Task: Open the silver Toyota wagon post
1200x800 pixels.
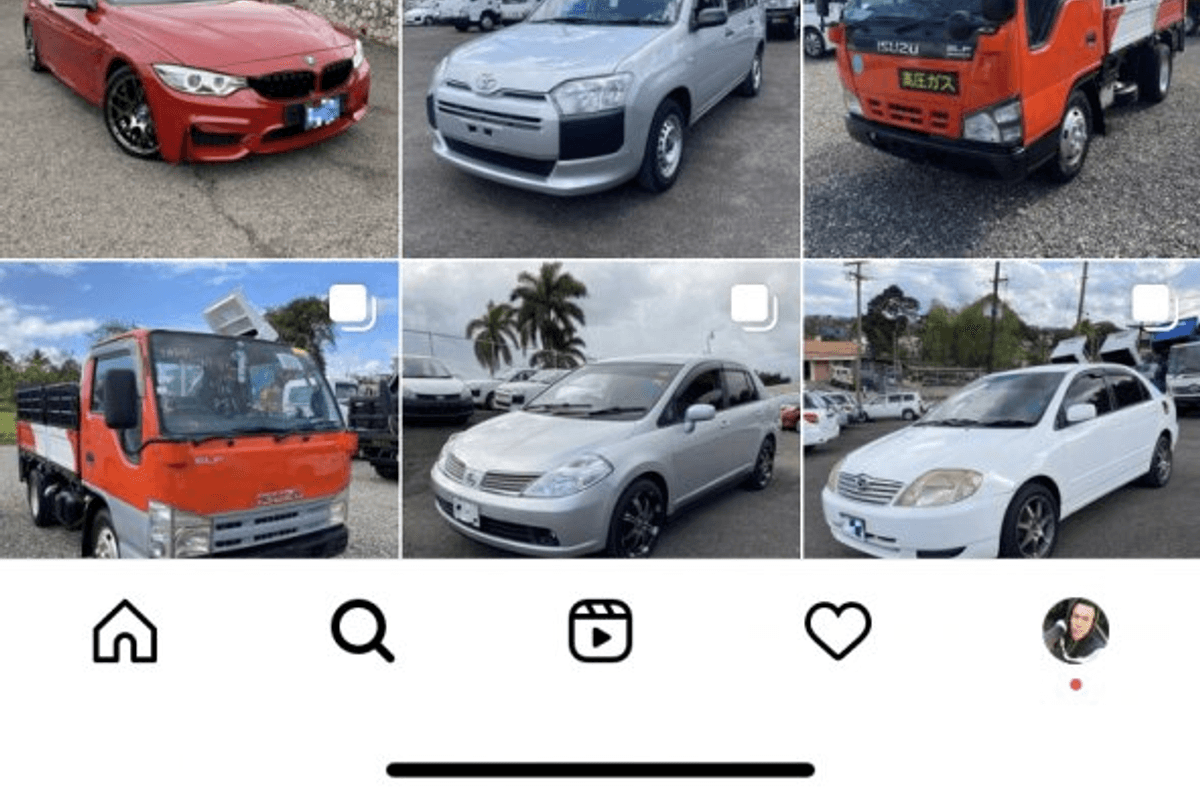Action: click(601, 128)
